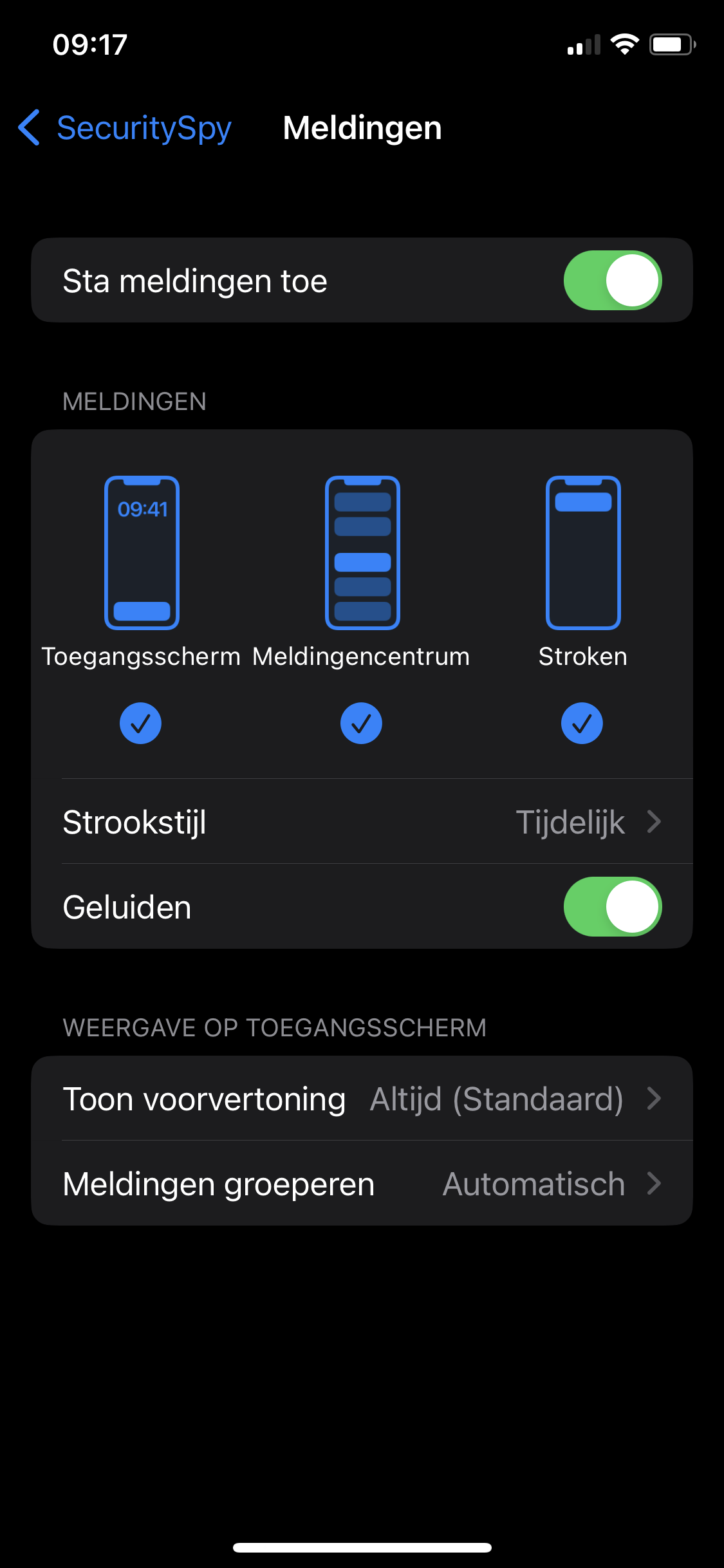The image size is (724, 1568).
Task: Uncheck the Meldingencentrum alert option
Action: (x=361, y=723)
